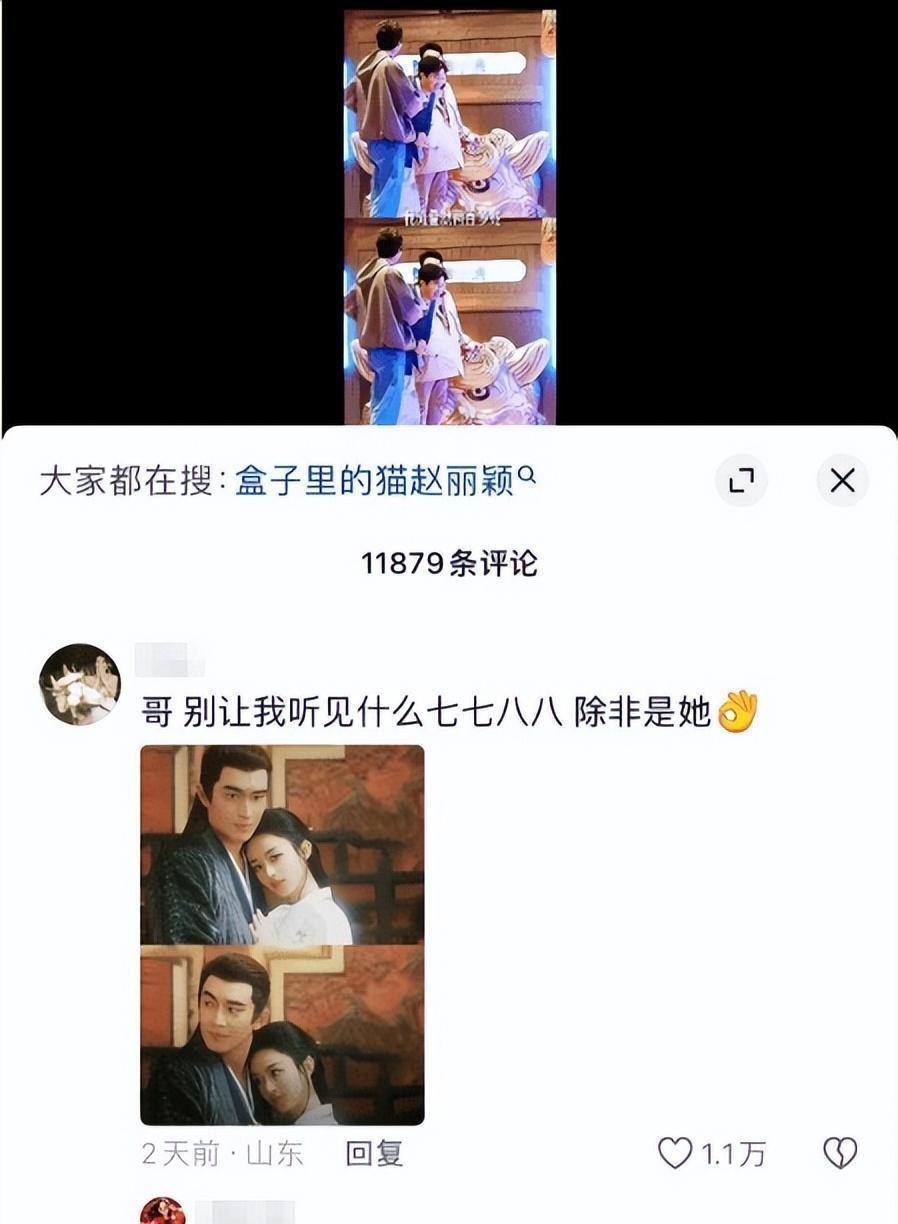Tap the video above the comments
The height and width of the screenshot is (1224, 898).
pos(450,215)
